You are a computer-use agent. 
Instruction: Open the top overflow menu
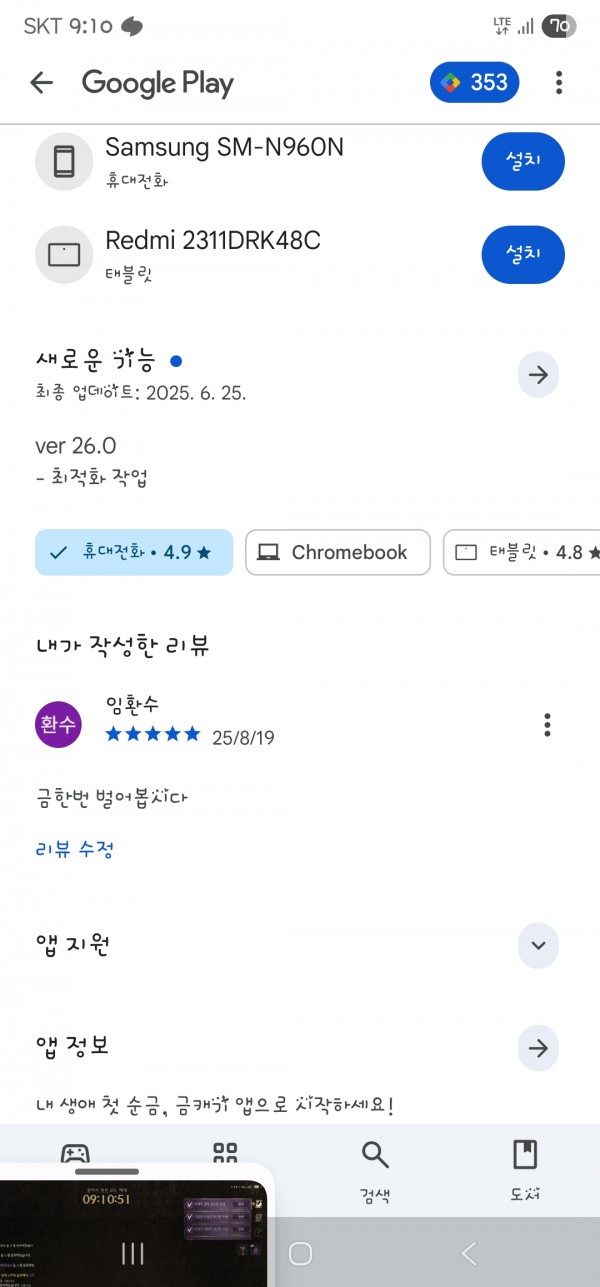click(x=559, y=83)
